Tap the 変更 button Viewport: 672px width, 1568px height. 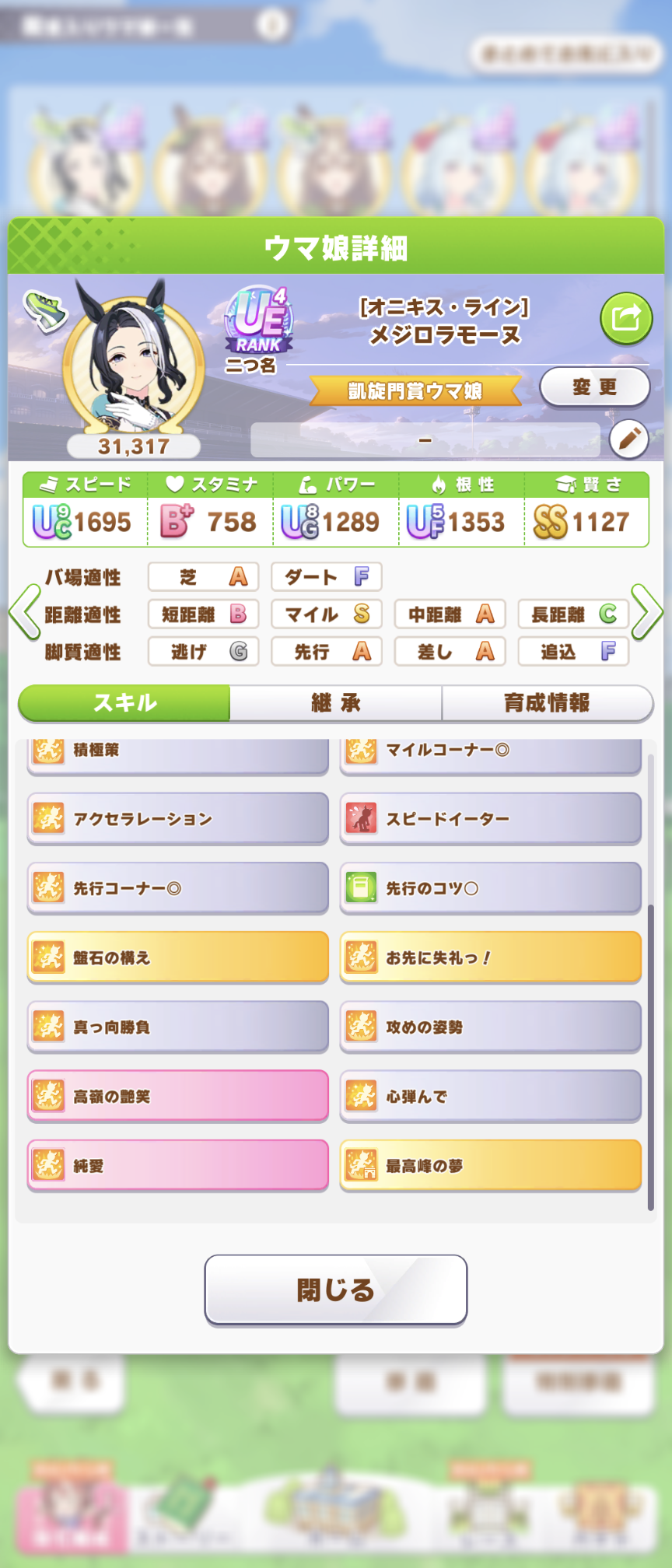pyautogui.click(x=594, y=387)
